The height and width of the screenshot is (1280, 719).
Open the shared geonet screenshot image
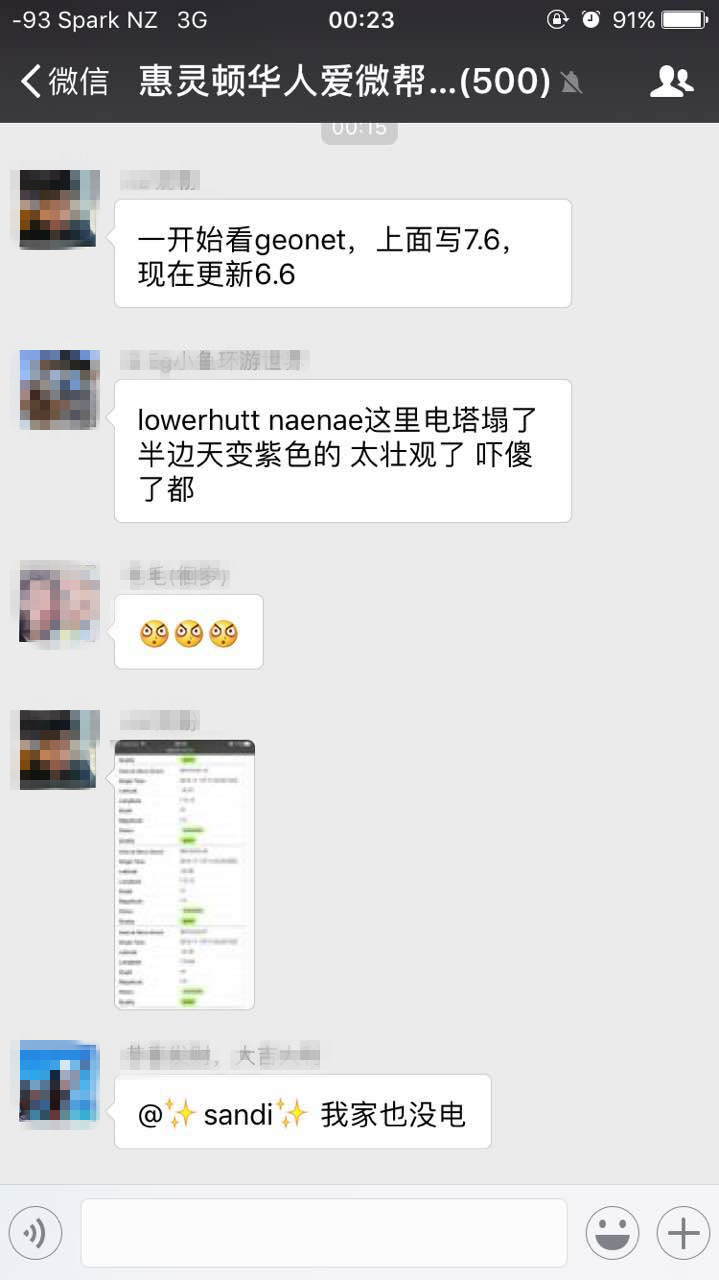click(185, 874)
